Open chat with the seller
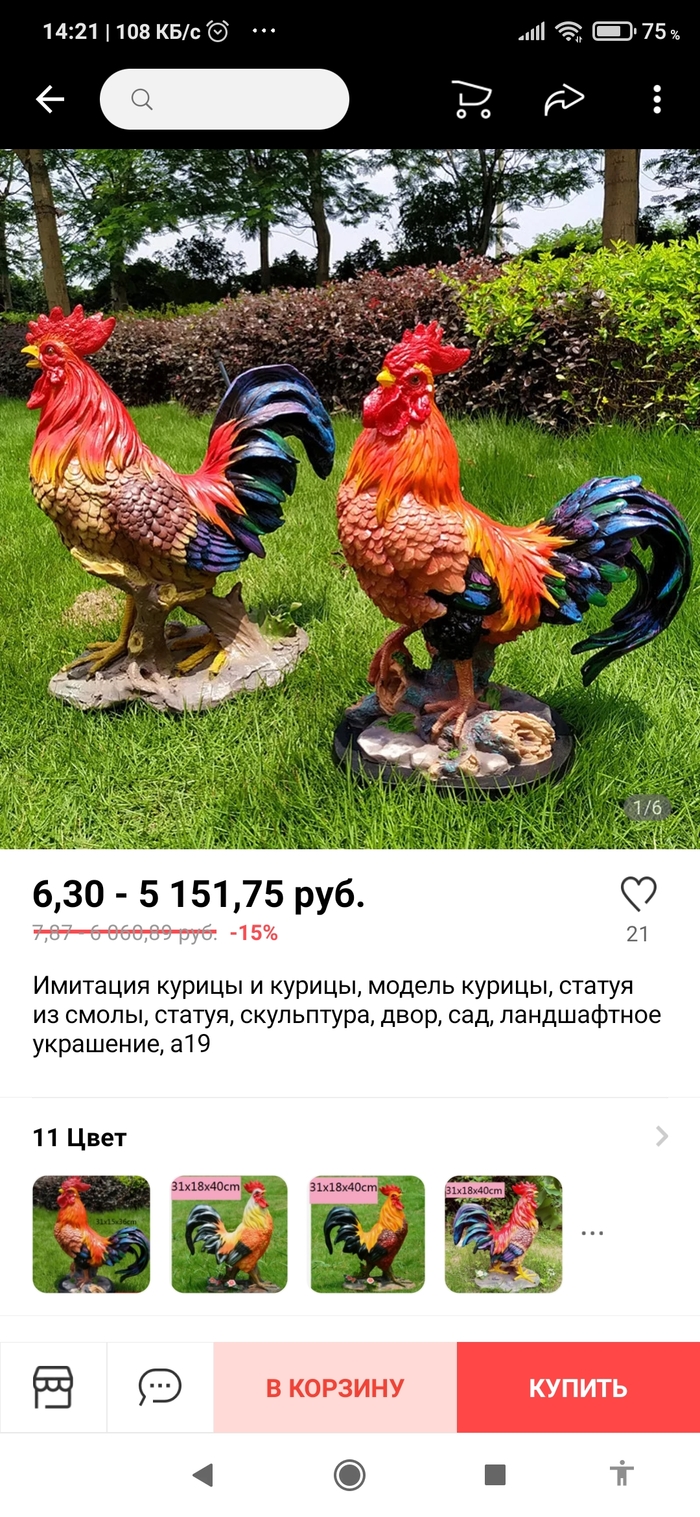The image size is (700, 1517). (160, 1387)
